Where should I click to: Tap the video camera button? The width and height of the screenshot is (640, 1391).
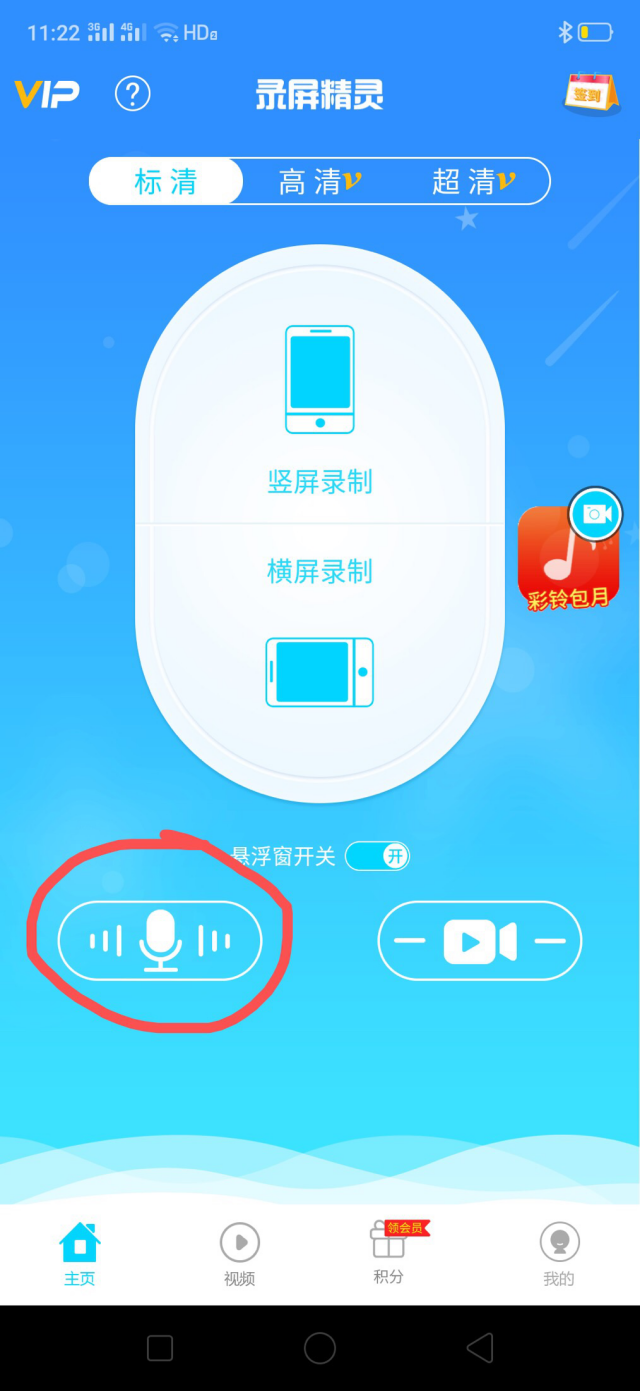(x=480, y=941)
